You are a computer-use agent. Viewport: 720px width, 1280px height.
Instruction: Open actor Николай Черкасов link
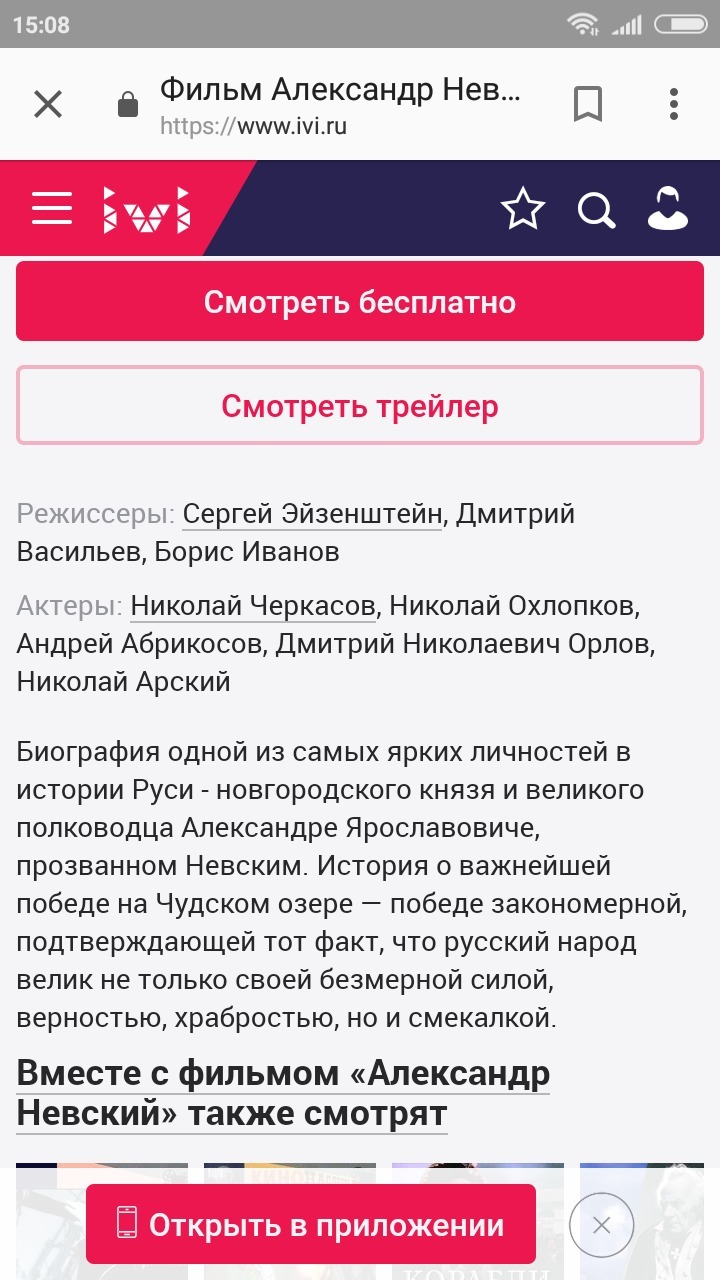pyautogui.click(x=254, y=606)
